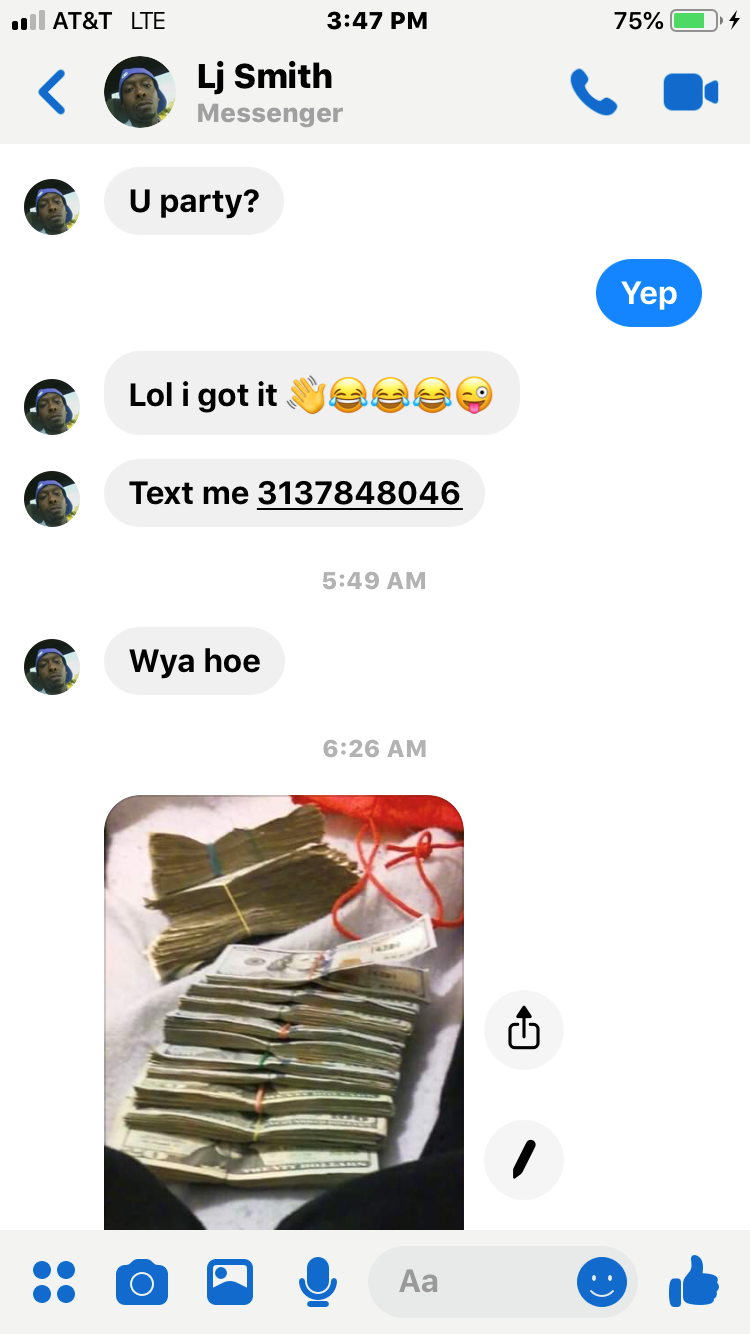Open the camera to take a photo
750x1334 pixels.
pos(142,1282)
